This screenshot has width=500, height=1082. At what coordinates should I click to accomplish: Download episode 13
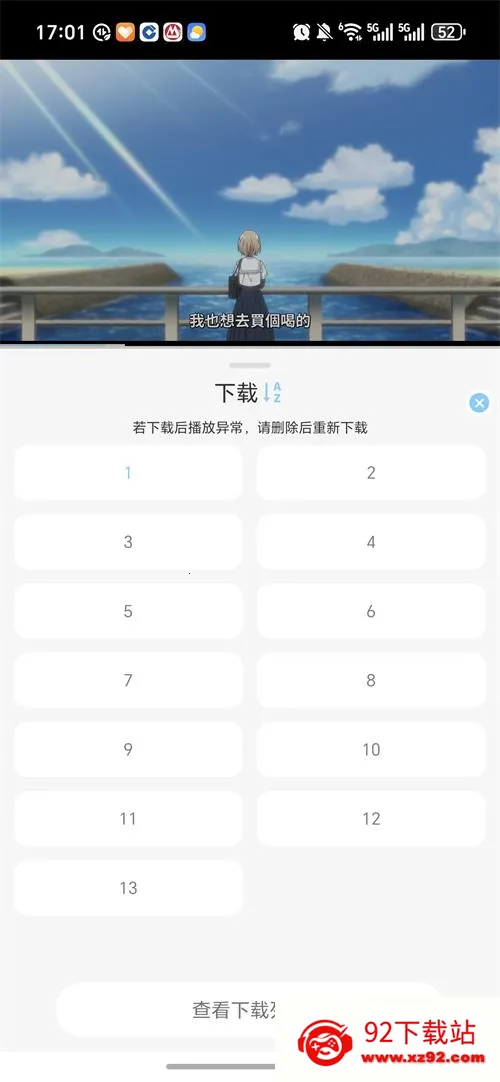tap(128, 888)
